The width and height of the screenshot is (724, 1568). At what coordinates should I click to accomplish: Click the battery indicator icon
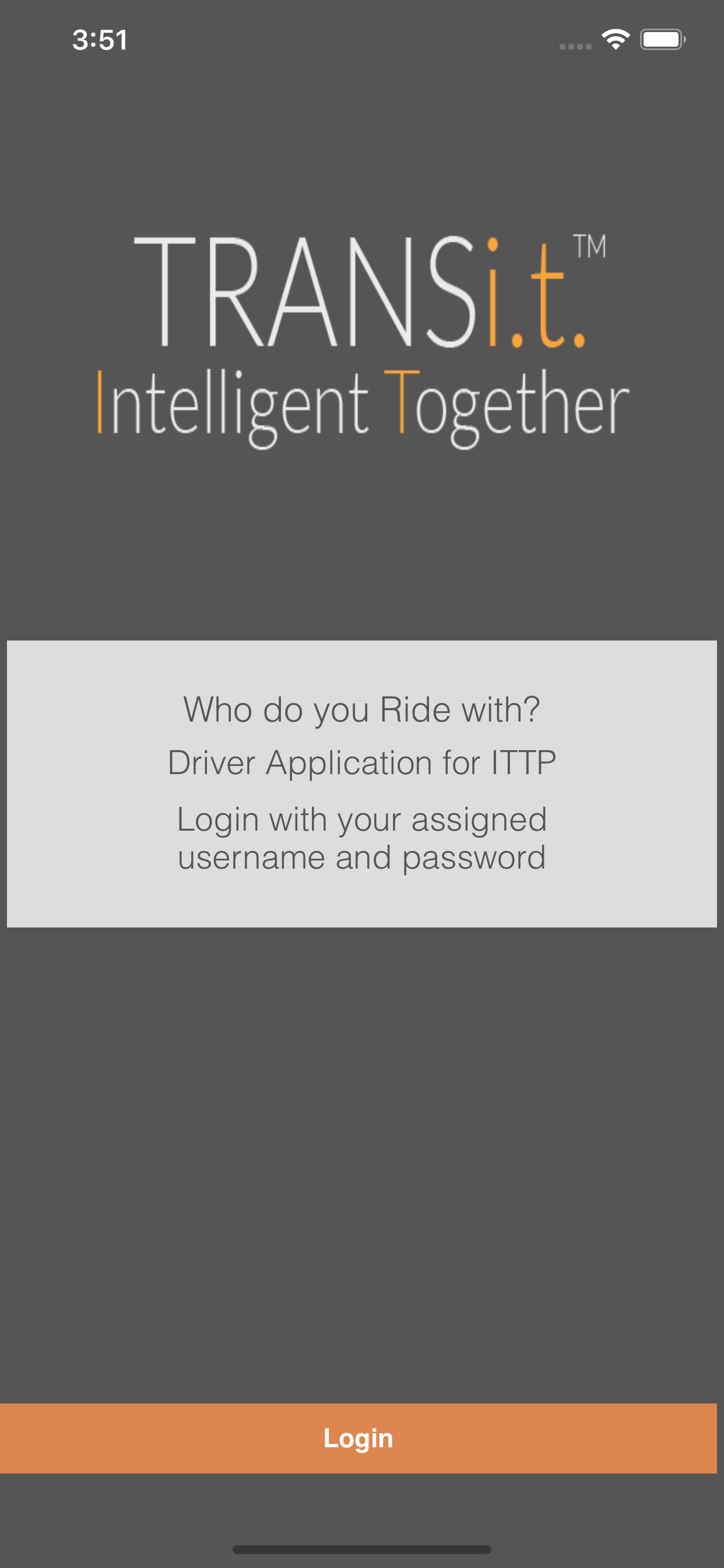(x=664, y=39)
